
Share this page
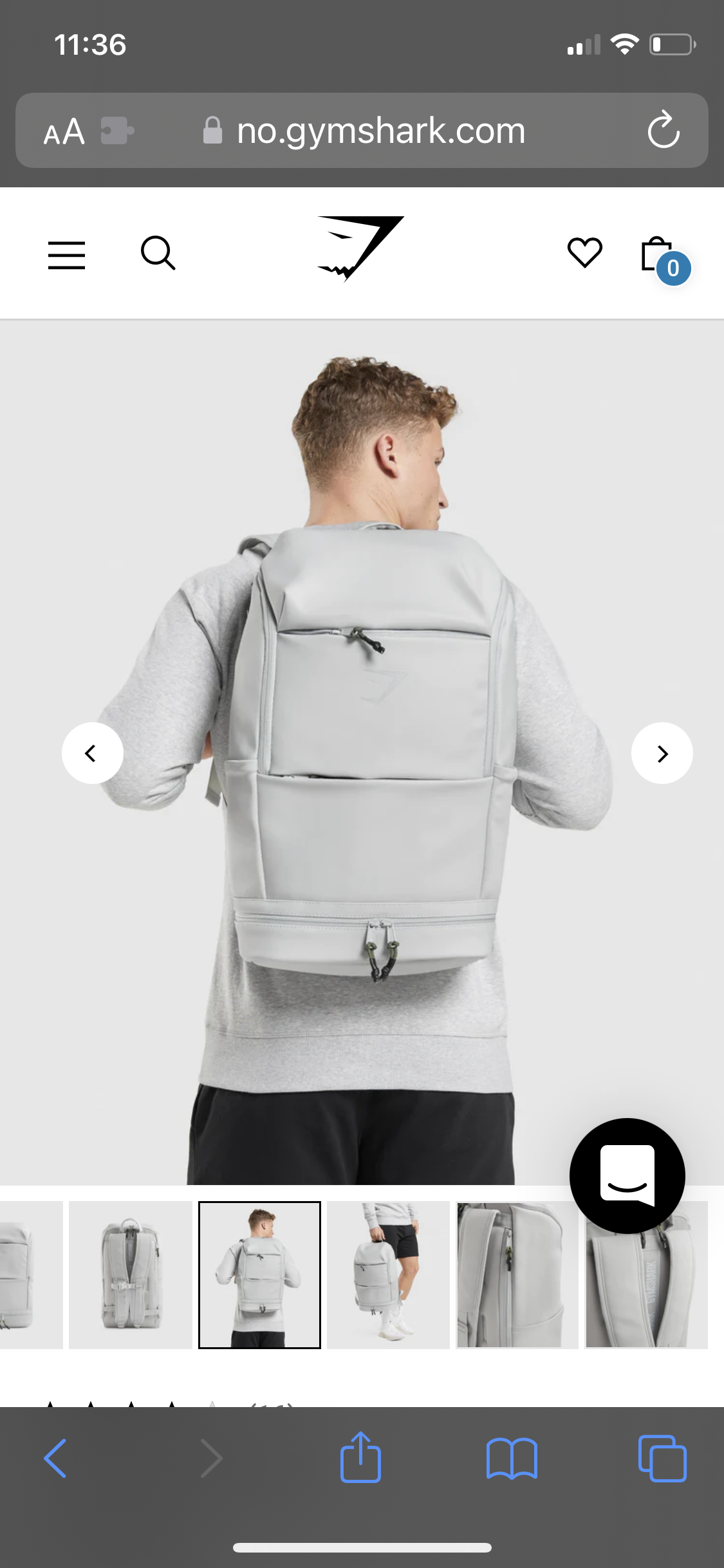tap(360, 1457)
